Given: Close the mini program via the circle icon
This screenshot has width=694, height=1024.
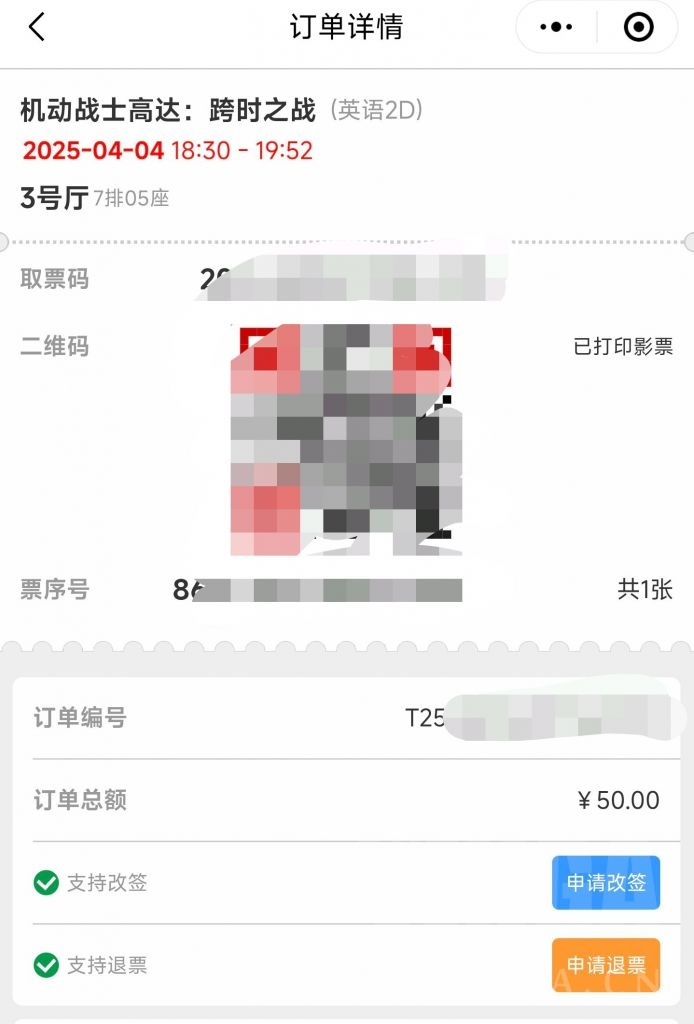Looking at the screenshot, I should pyautogui.click(x=638, y=28).
